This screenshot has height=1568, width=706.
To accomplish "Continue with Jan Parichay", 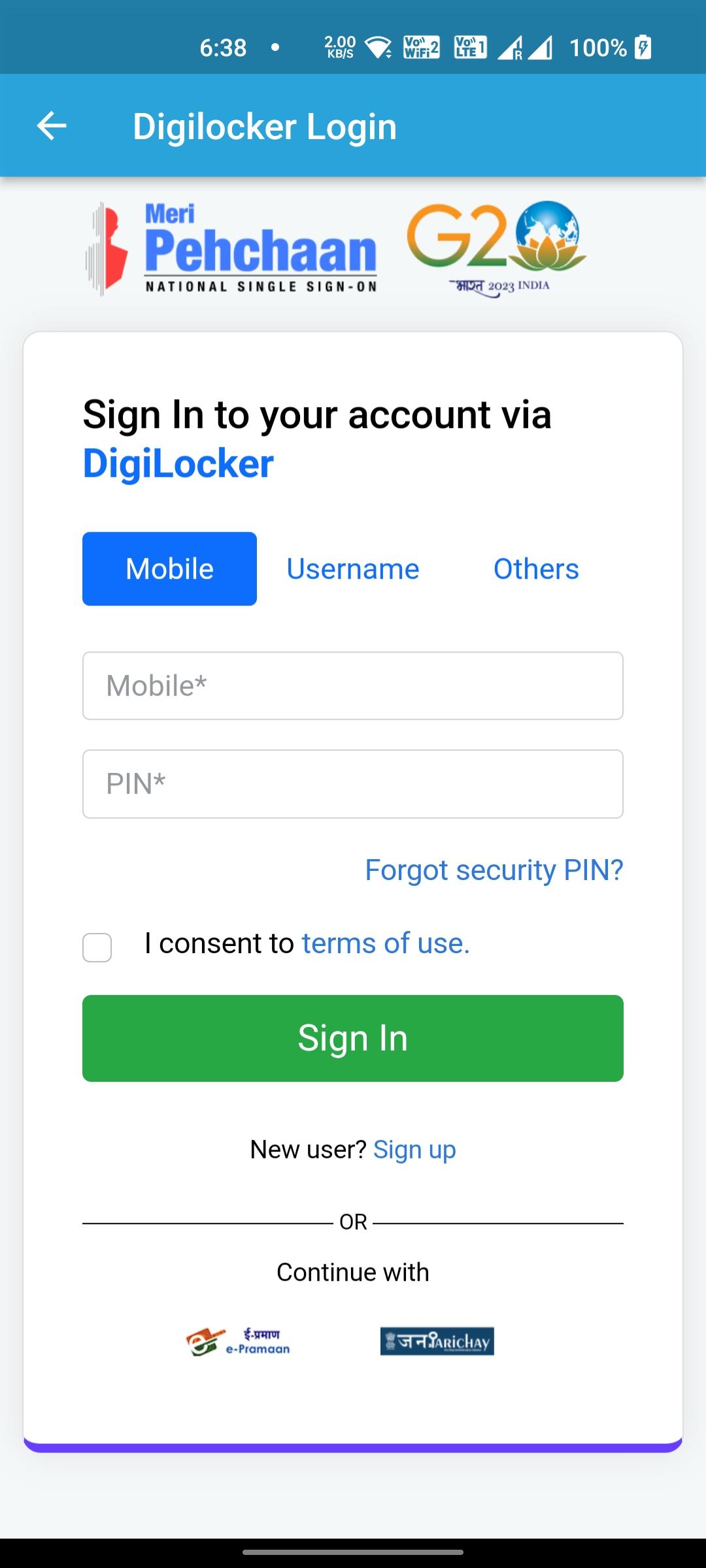I will [x=437, y=1341].
